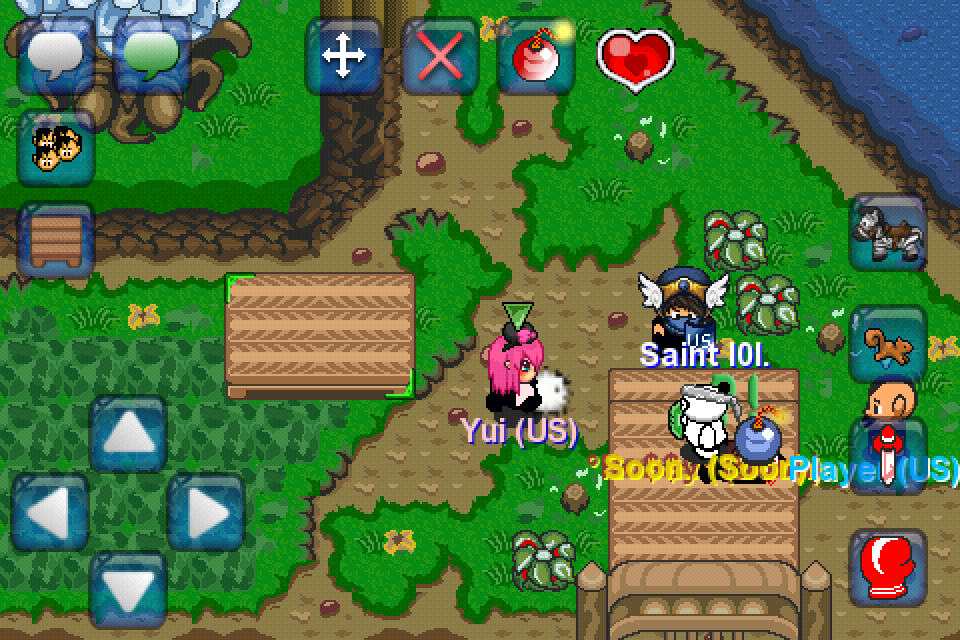Open the green speech bubble chat
This screenshot has height=640, width=960.
click(151, 56)
